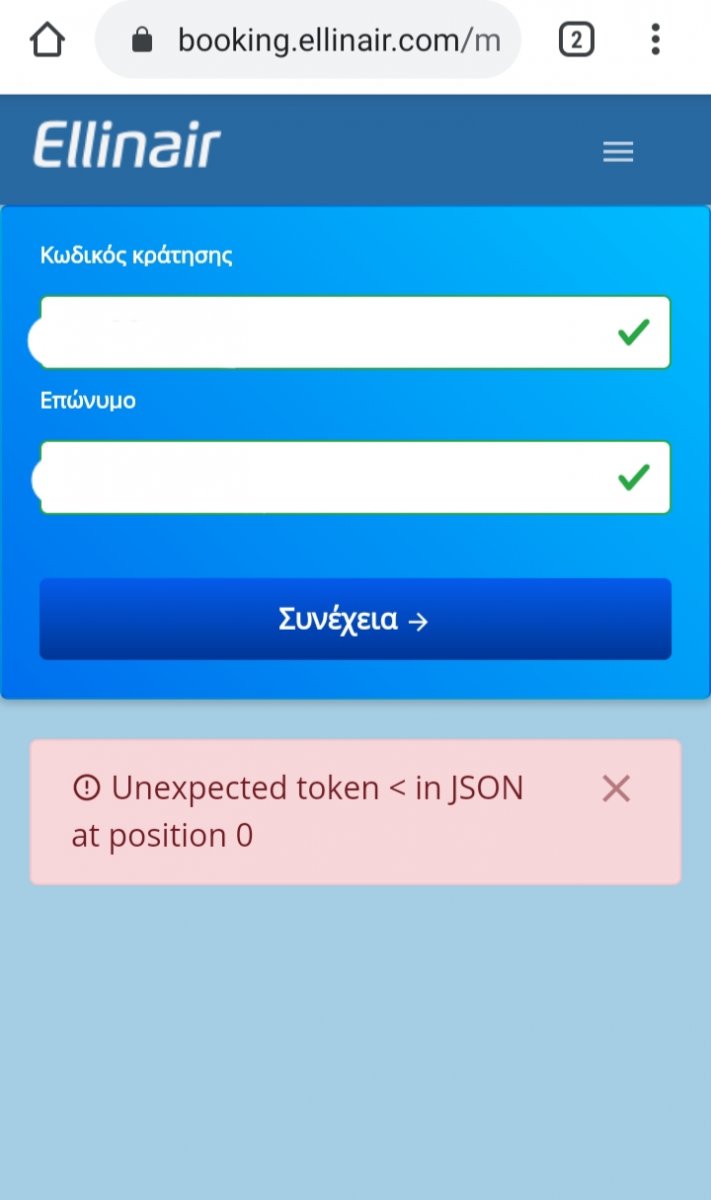The width and height of the screenshot is (711, 1200).
Task: Dismiss the JSON error message
Action: (616, 789)
